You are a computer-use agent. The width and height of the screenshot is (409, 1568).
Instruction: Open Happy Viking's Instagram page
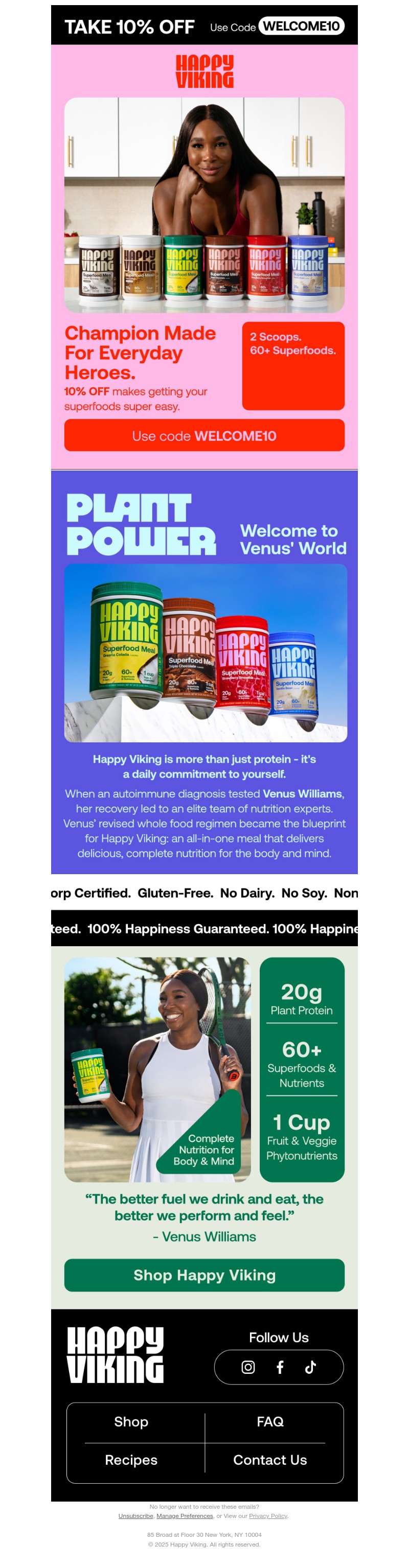[248, 1367]
